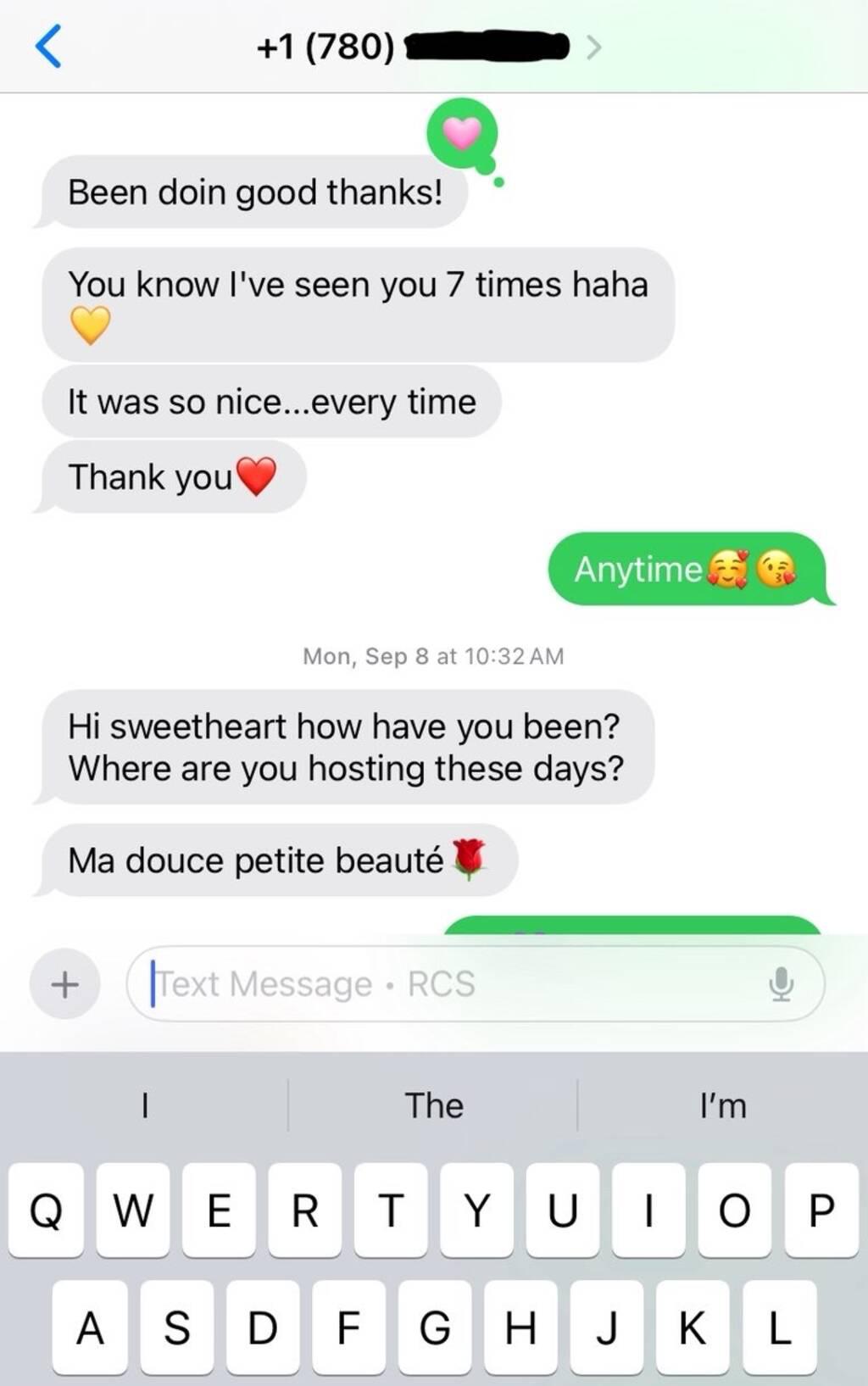Insert the suggested word "The"
868x1386 pixels.
point(433,1105)
